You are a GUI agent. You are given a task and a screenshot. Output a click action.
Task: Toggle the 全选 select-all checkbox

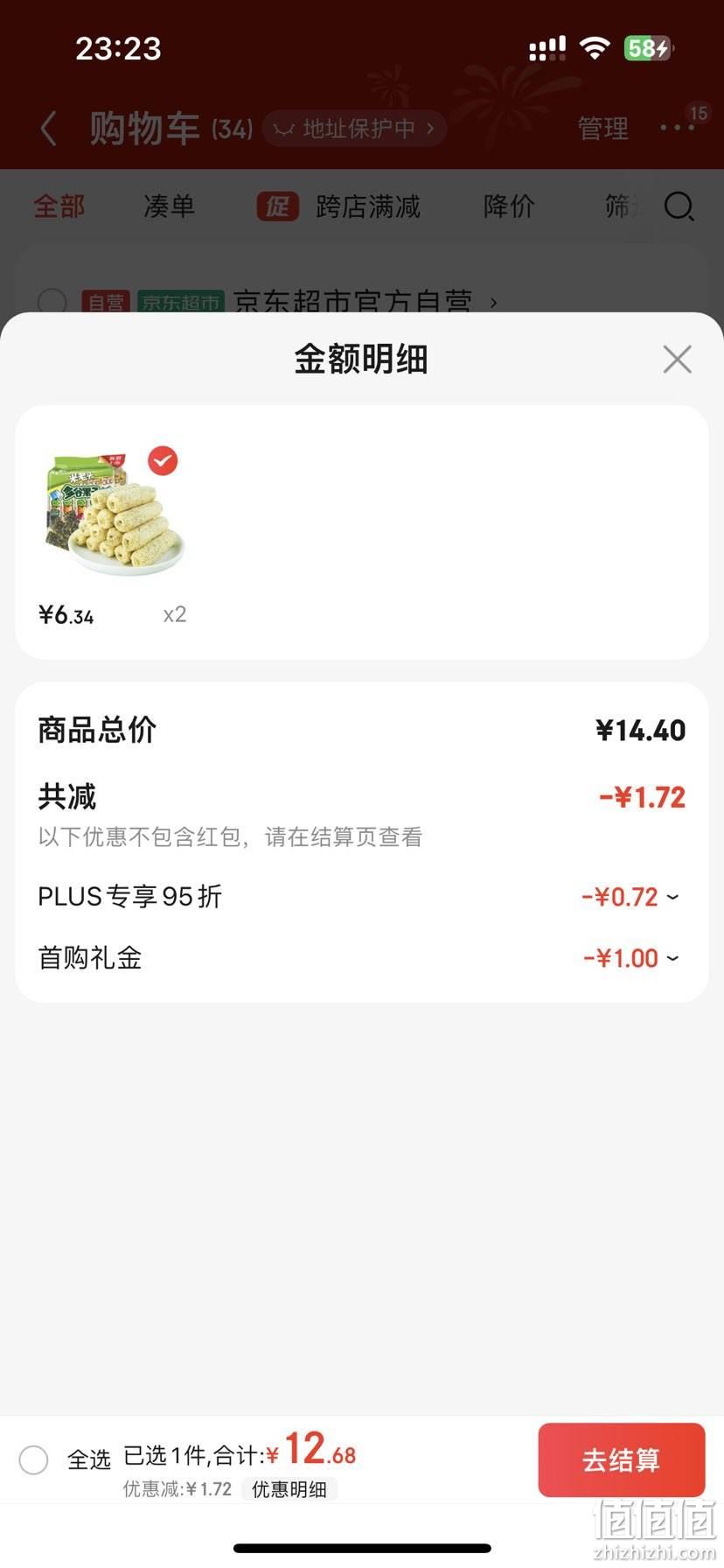(x=34, y=1459)
